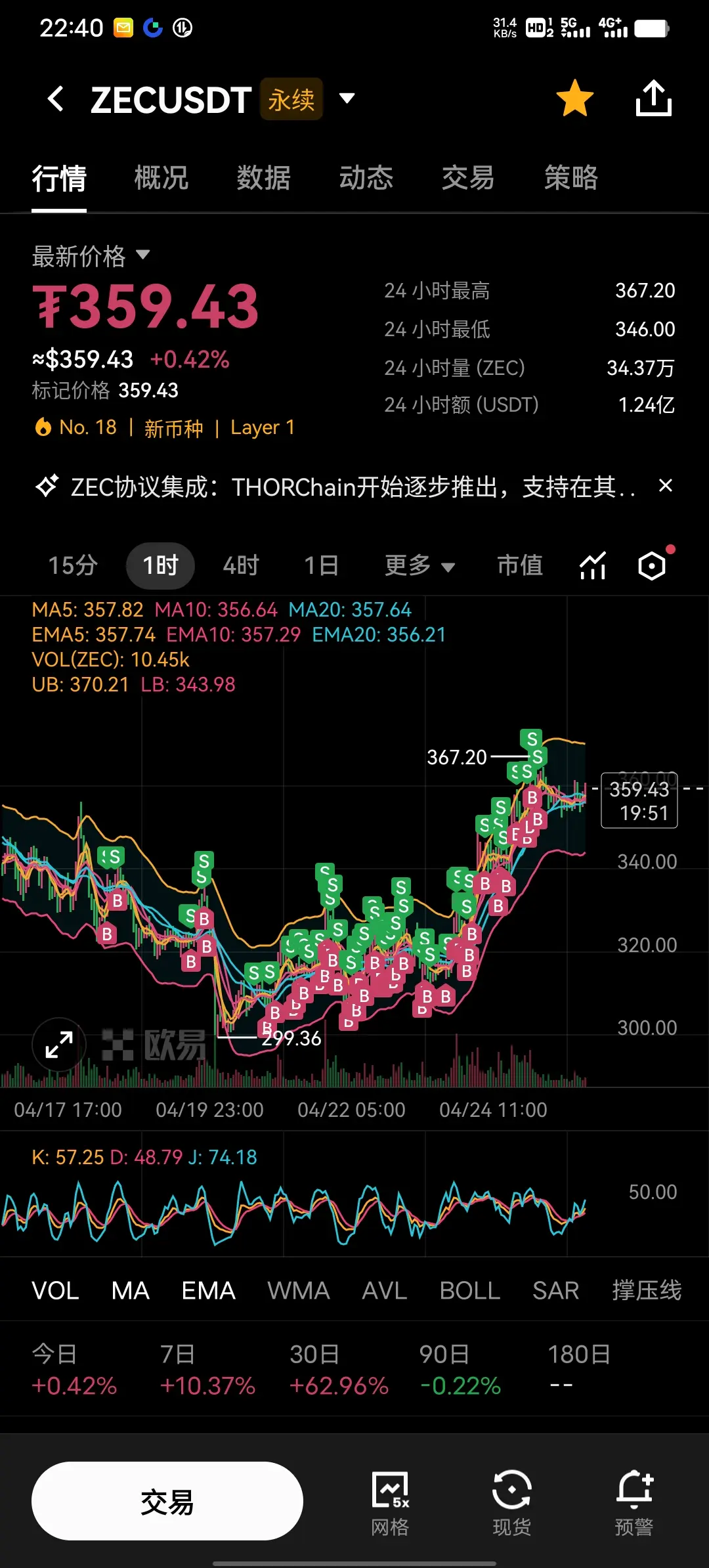This screenshot has width=709, height=1568.
Task: Share this ZECUSDT chart
Action: (653, 98)
